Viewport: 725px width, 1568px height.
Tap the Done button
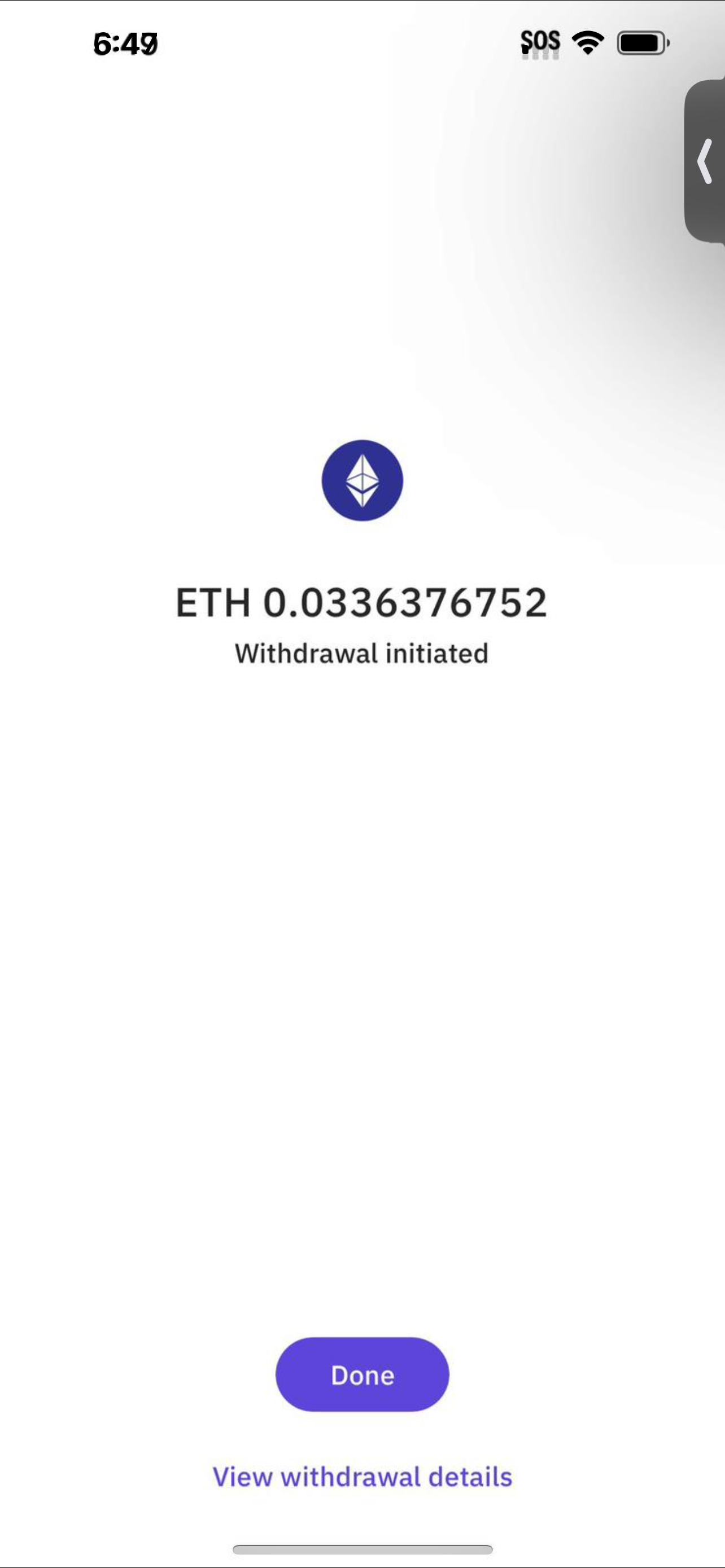click(x=362, y=1374)
